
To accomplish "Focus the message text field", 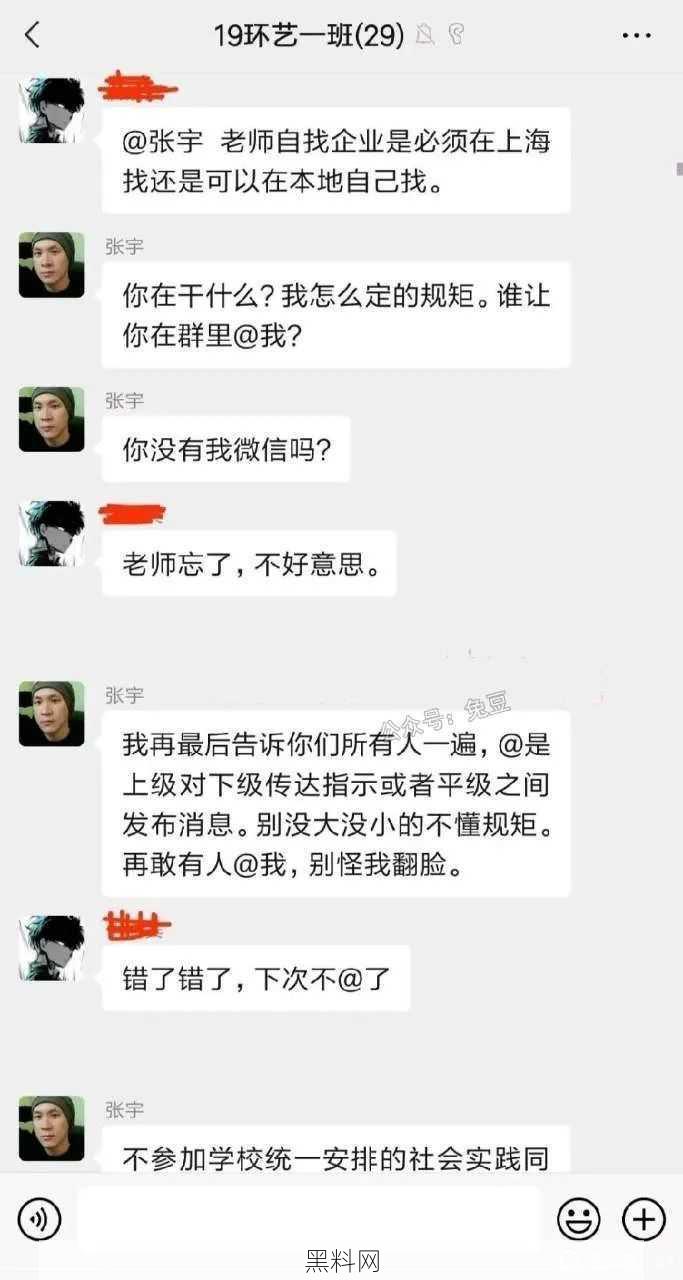I will point(308,1218).
